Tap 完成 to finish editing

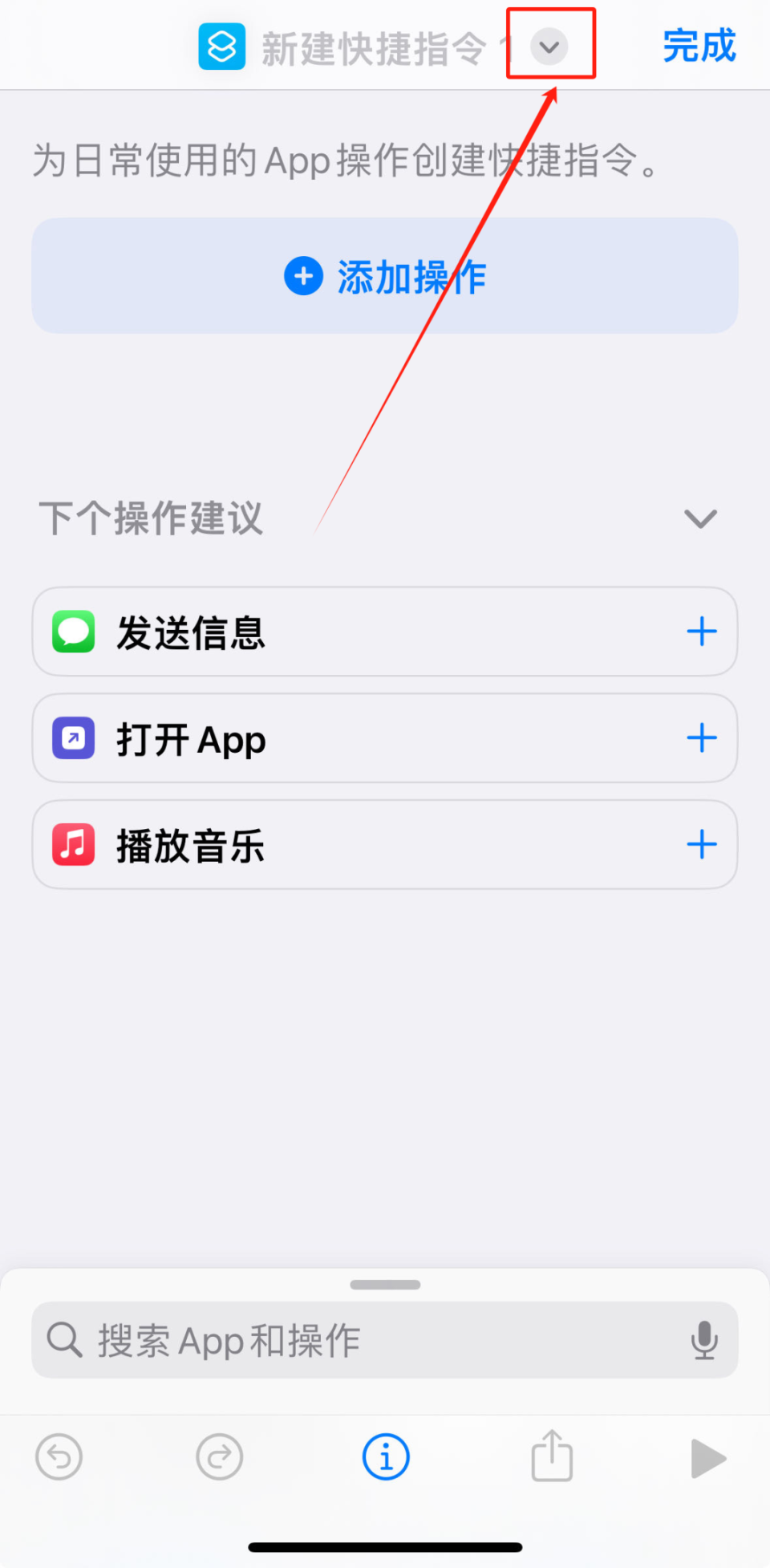699,46
